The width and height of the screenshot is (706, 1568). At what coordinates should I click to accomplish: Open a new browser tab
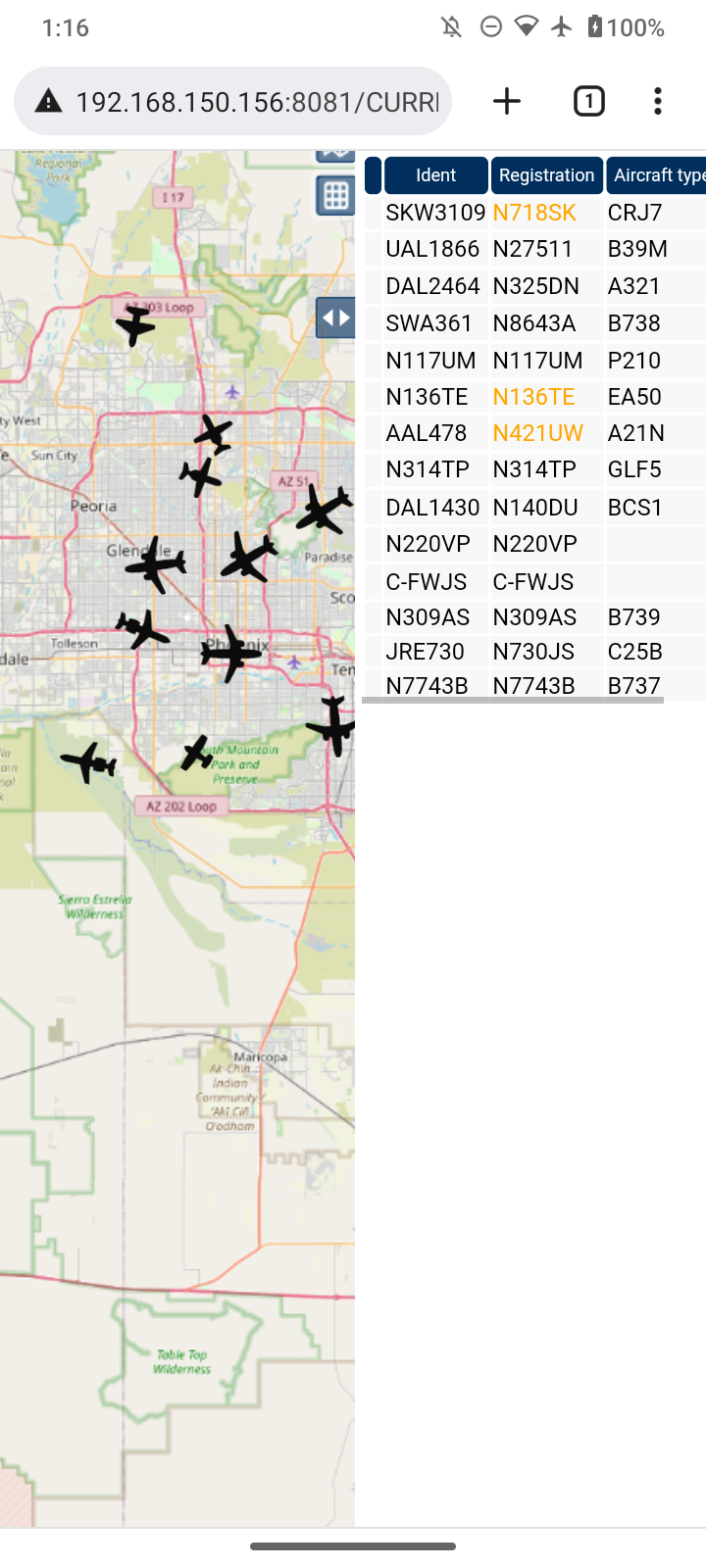click(507, 101)
